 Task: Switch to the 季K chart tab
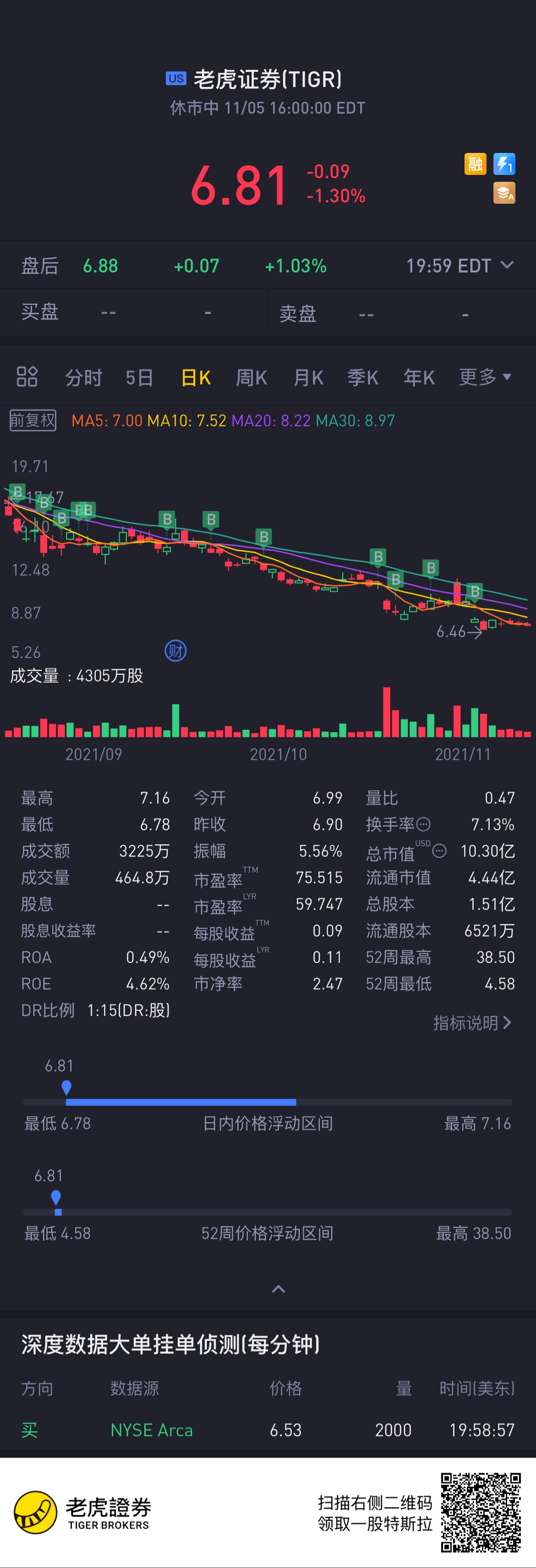pos(363,378)
